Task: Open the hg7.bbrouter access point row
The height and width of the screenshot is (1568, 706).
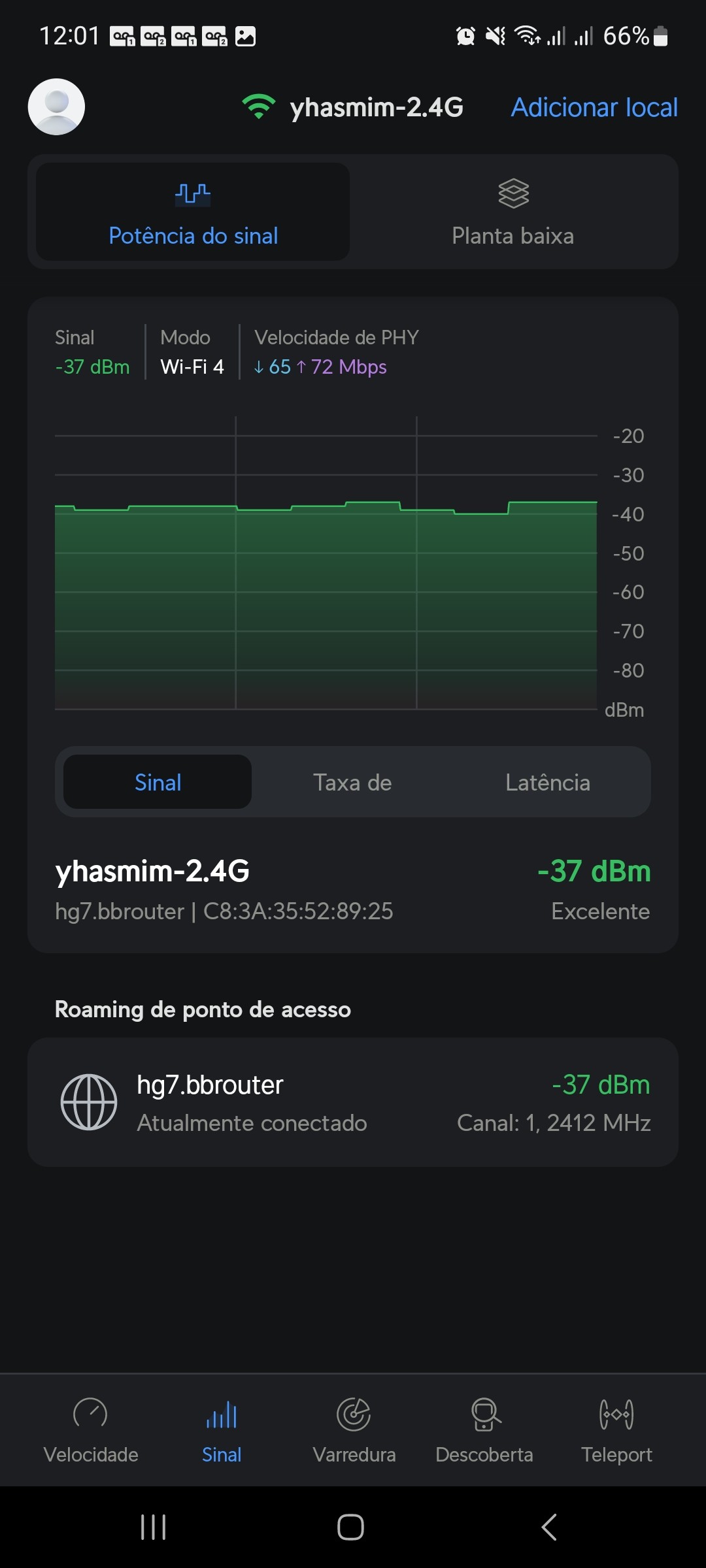Action: (x=353, y=1102)
